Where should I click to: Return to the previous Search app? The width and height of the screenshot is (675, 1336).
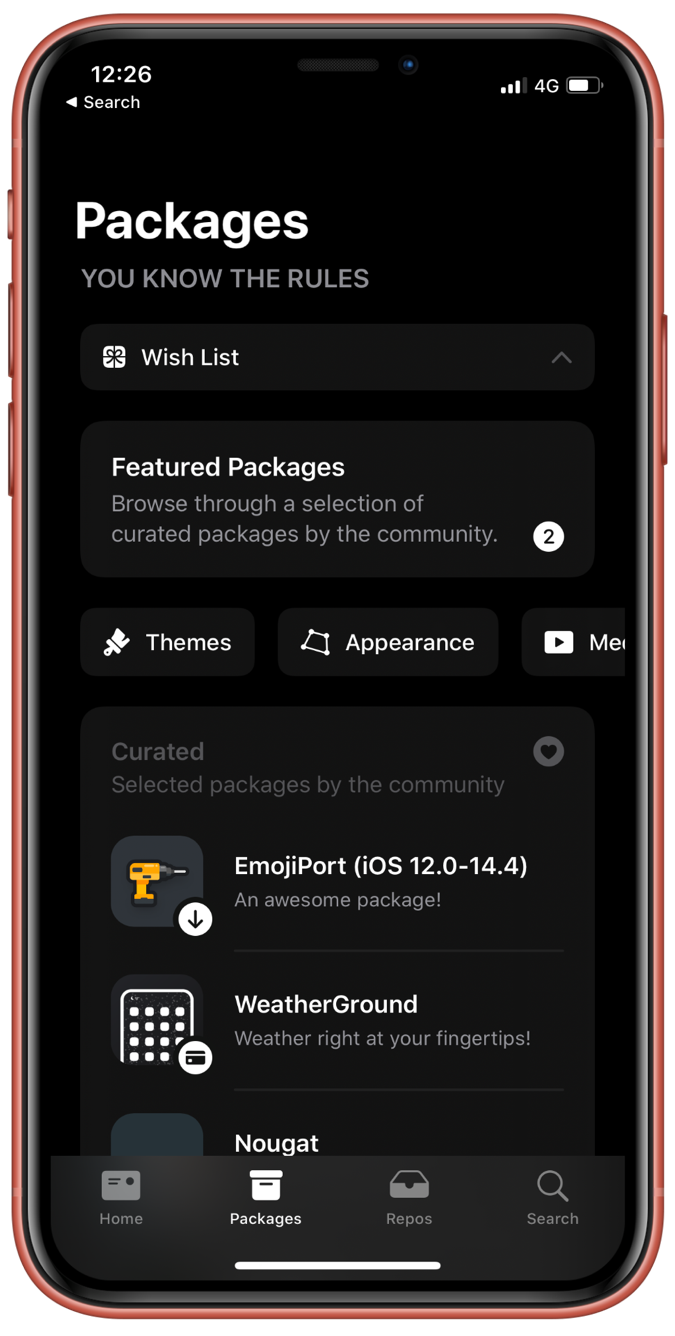pyautogui.click(x=103, y=102)
